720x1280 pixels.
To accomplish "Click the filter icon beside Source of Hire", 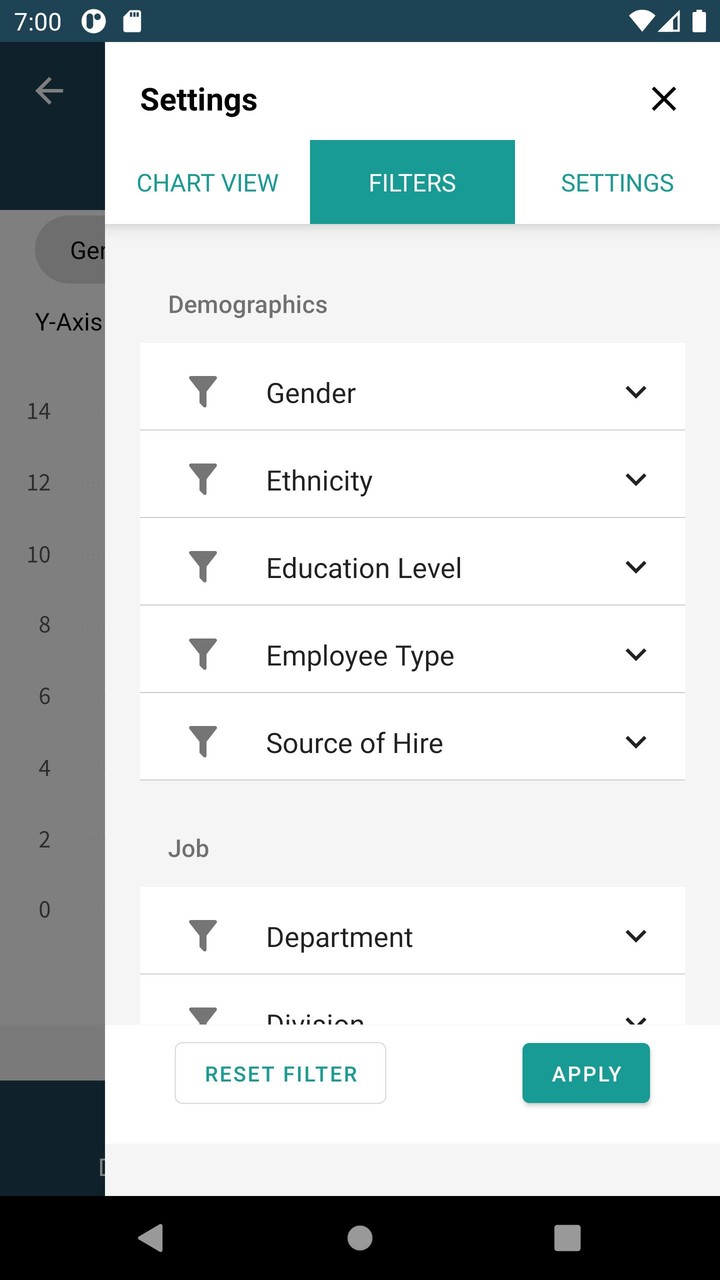I will 203,742.
